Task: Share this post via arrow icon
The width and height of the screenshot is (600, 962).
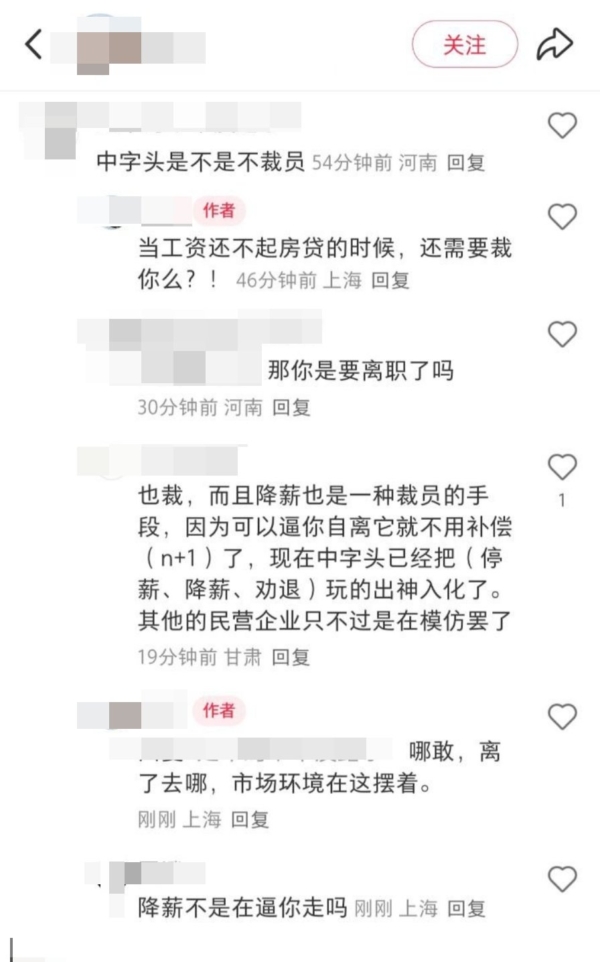Action: (554, 45)
